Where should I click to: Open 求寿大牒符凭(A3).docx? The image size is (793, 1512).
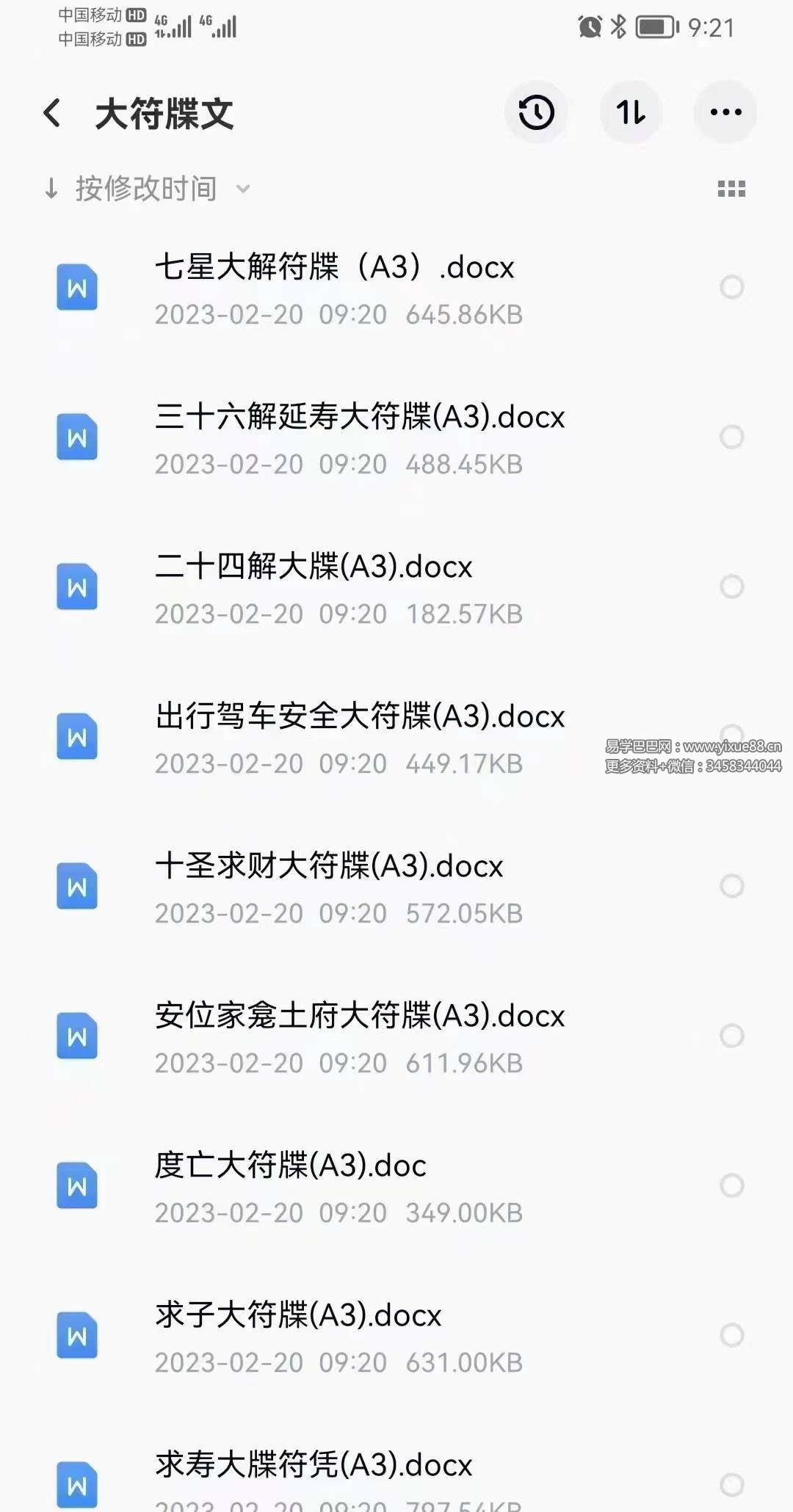click(x=314, y=1465)
